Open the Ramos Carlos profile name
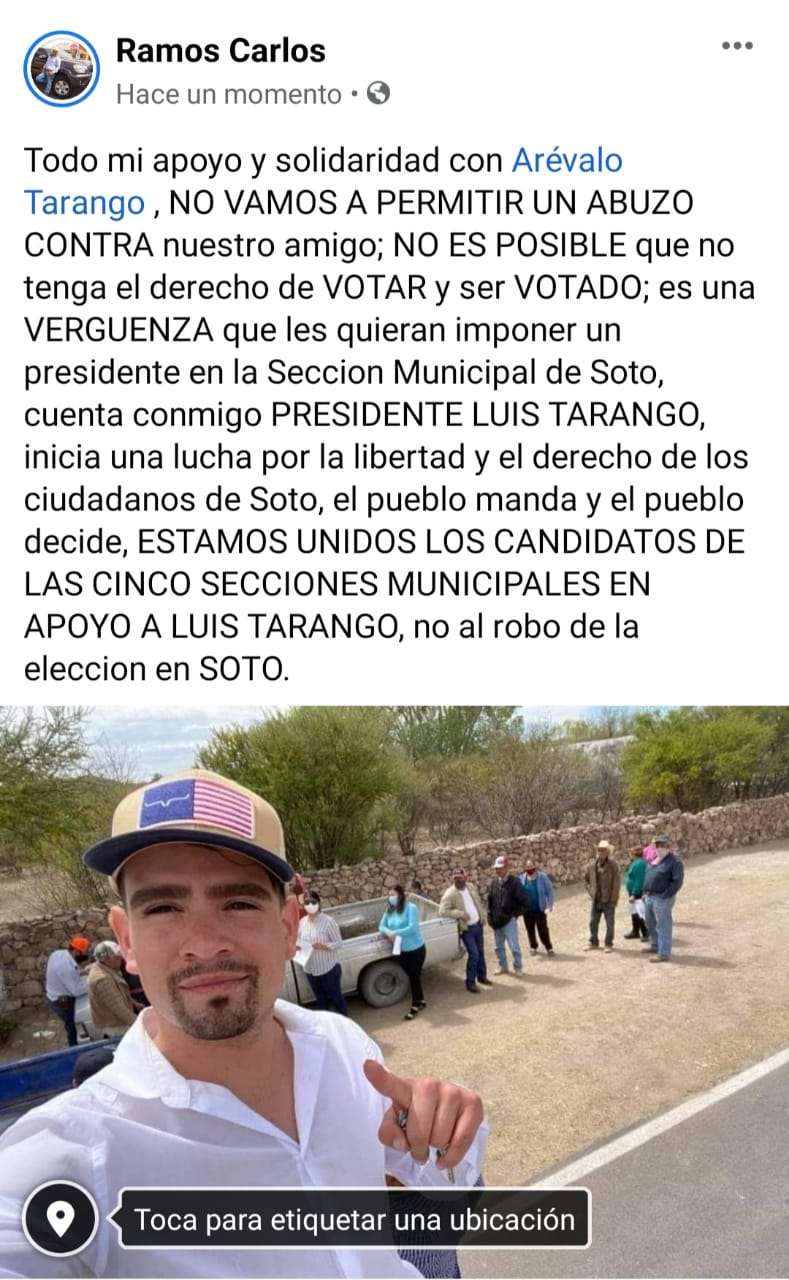The width and height of the screenshot is (789, 1280). point(220,50)
